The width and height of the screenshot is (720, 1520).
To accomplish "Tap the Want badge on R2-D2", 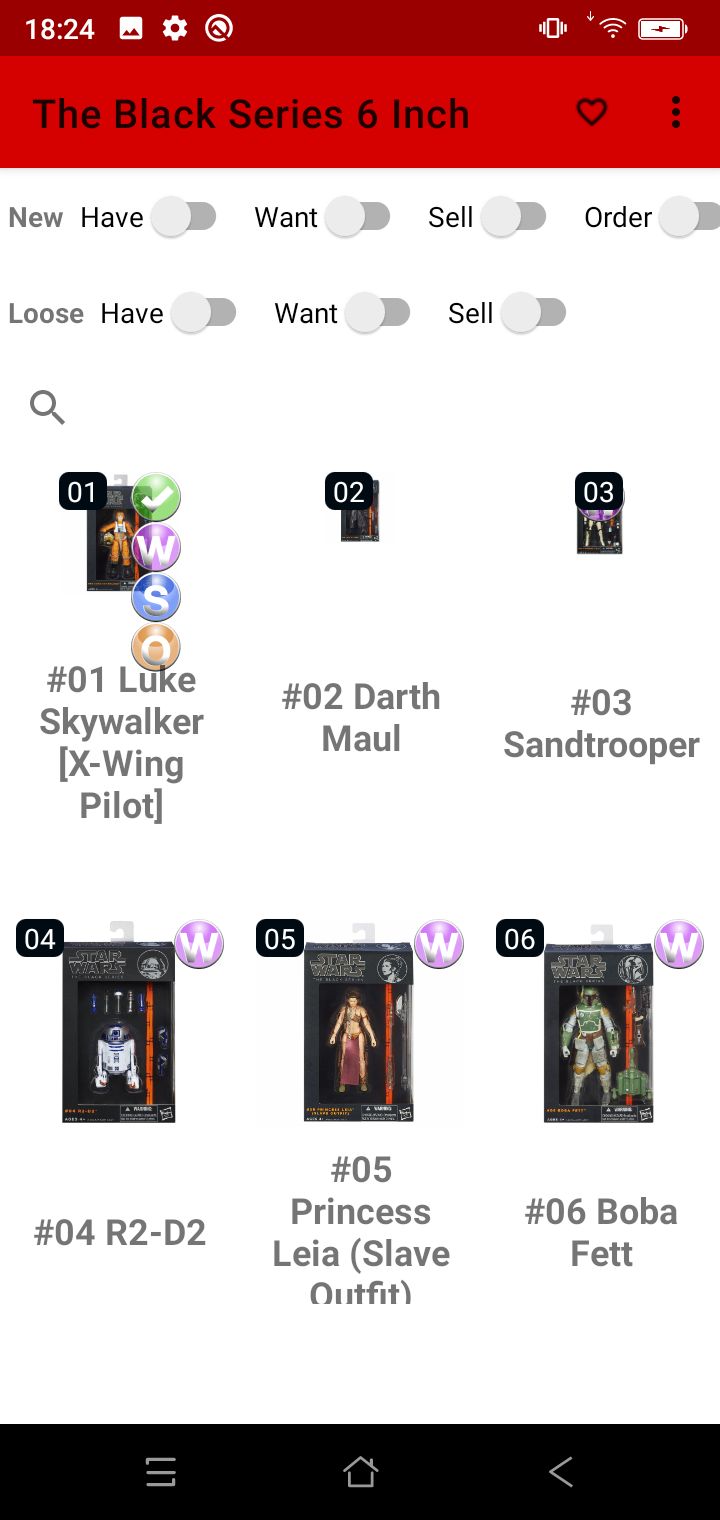I will [x=199, y=944].
